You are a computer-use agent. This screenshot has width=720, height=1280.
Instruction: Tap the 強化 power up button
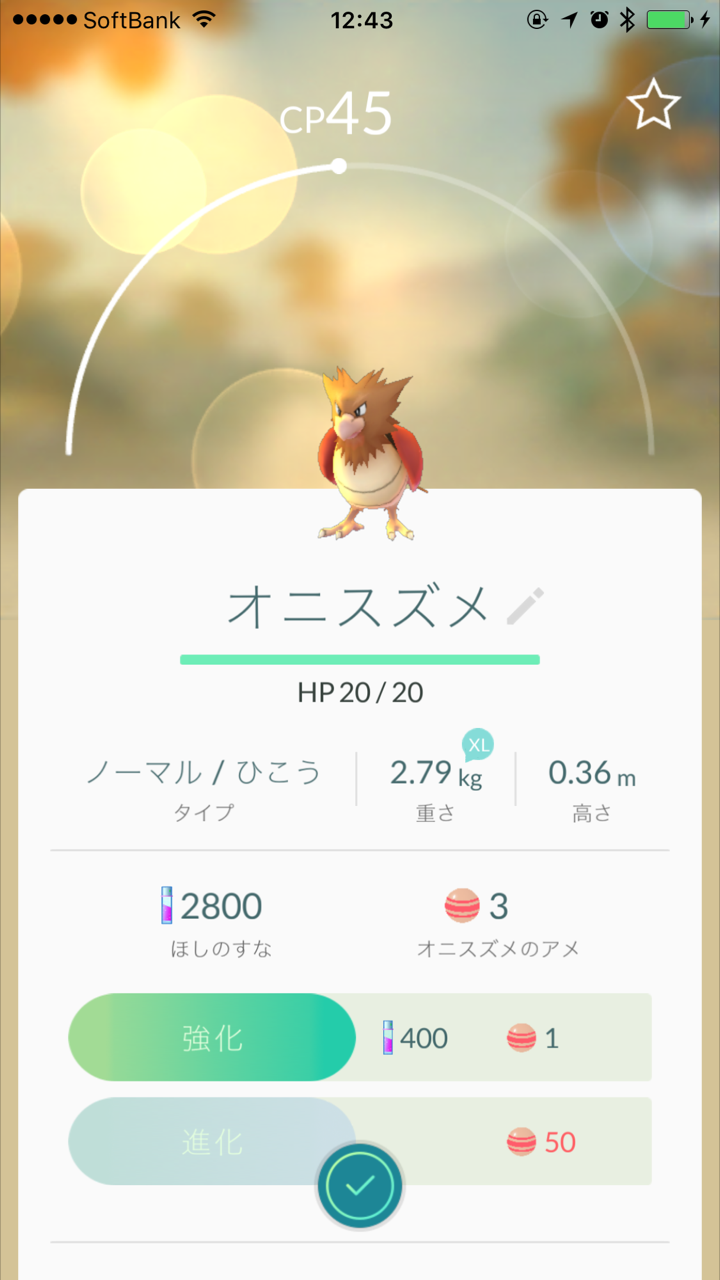212,1037
